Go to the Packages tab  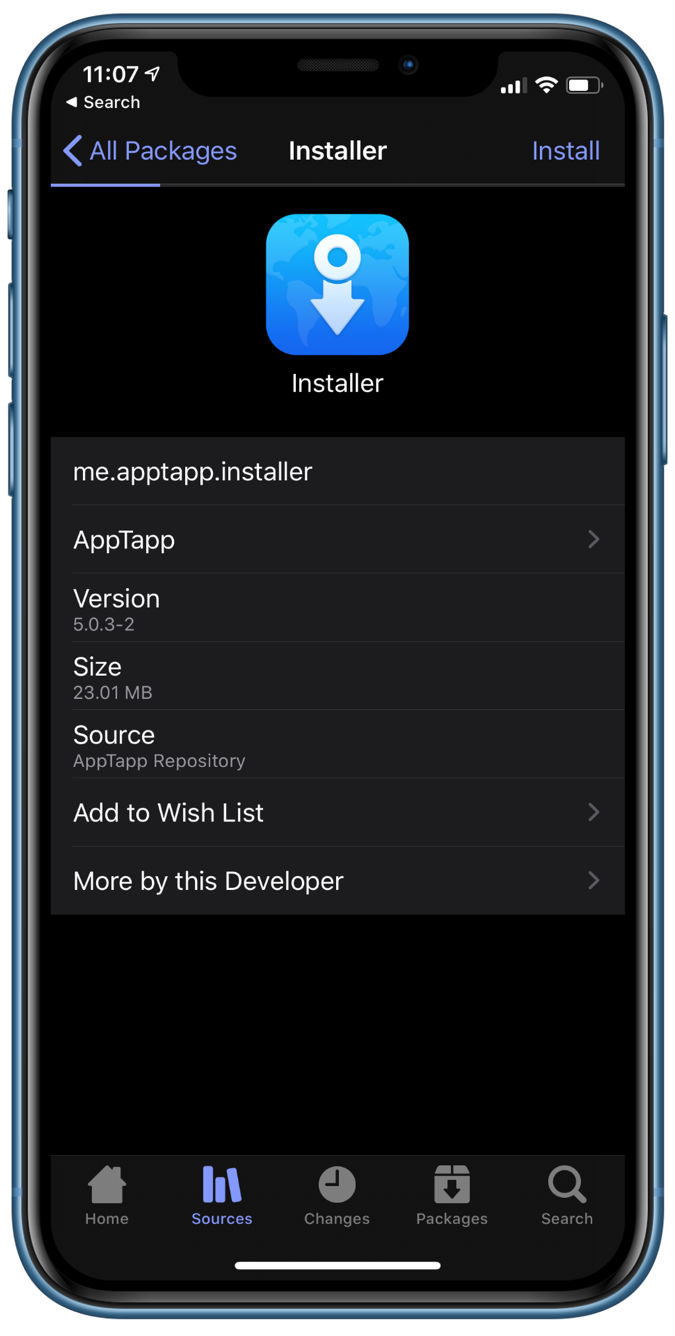tap(452, 1196)
